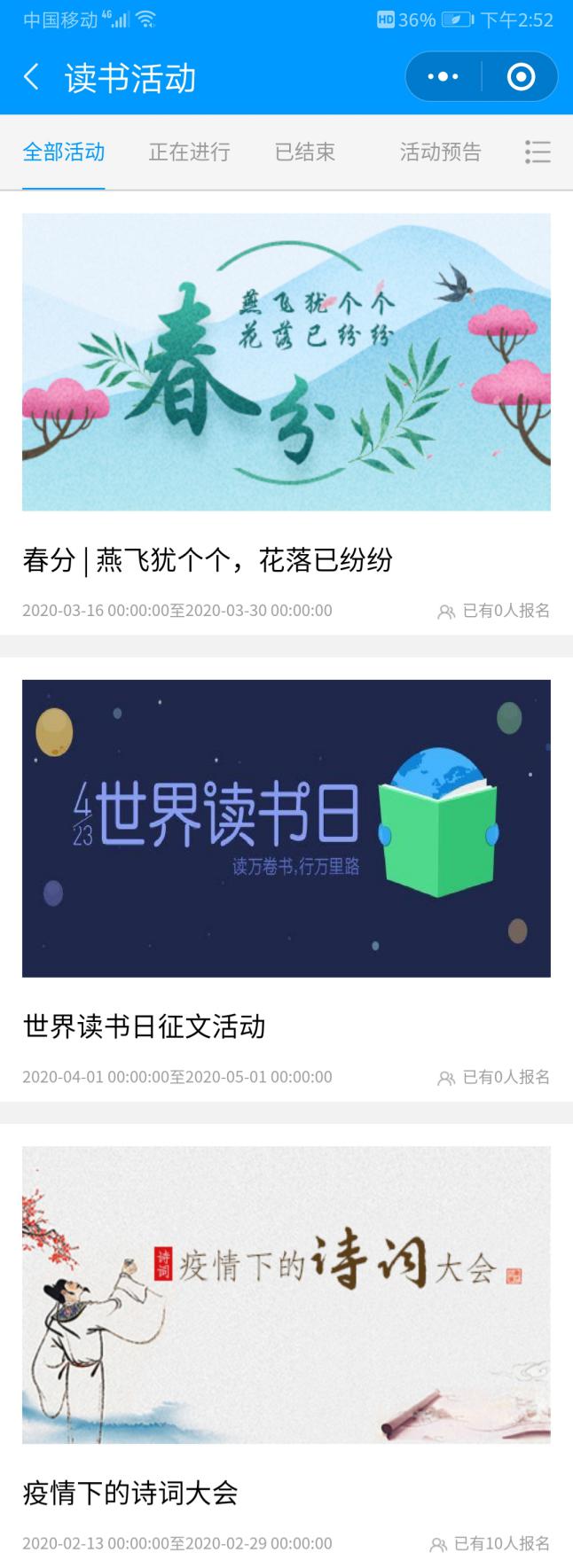Viewport: 573px width, 1568px height.
Task: Open the mini program more options menu
Action: tap(443, 77)
